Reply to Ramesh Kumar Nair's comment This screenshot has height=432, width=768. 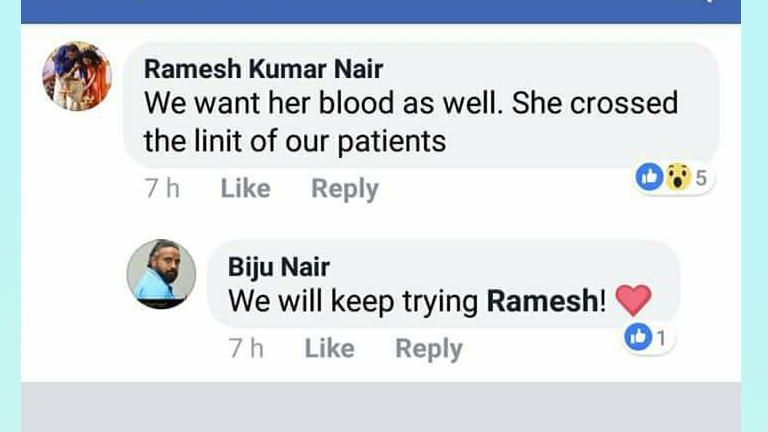tap(344, 188)
